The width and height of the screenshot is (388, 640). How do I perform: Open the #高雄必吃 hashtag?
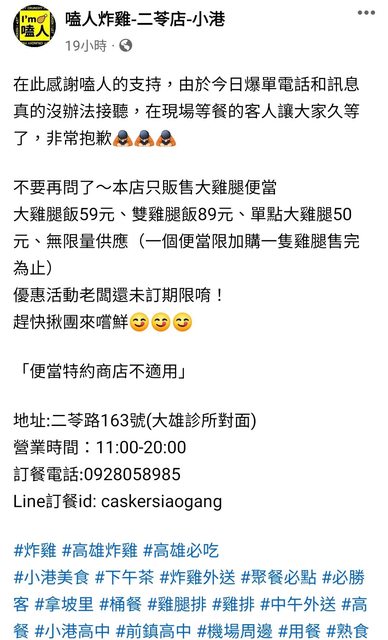[181, 551]
